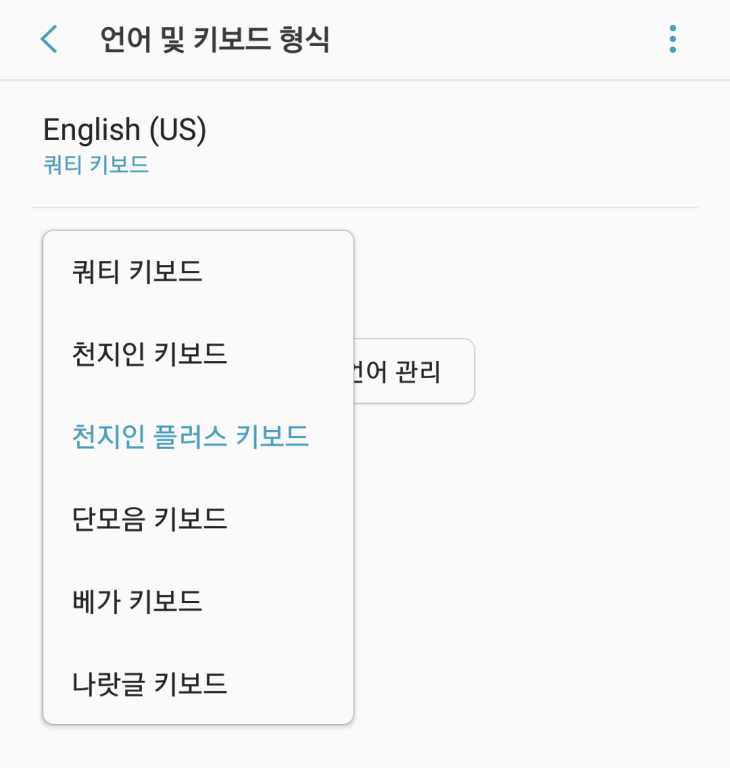Pick 천지인 플러스 키보드 layout
Screen dimensions: 730x768
click(x=191, y=437)
